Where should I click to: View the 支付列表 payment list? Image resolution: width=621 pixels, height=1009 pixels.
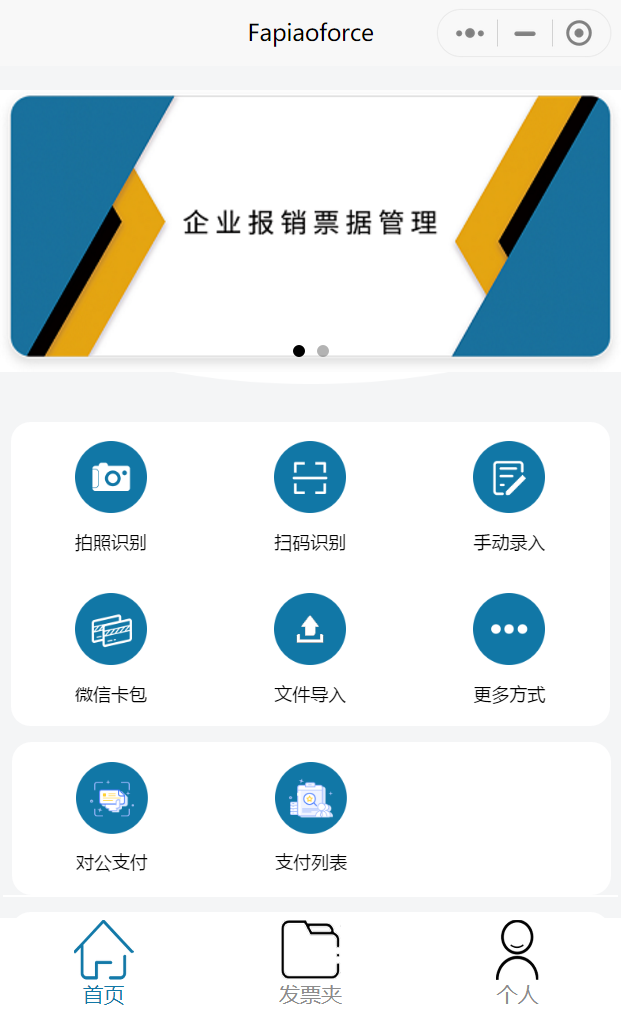(311, 798)
